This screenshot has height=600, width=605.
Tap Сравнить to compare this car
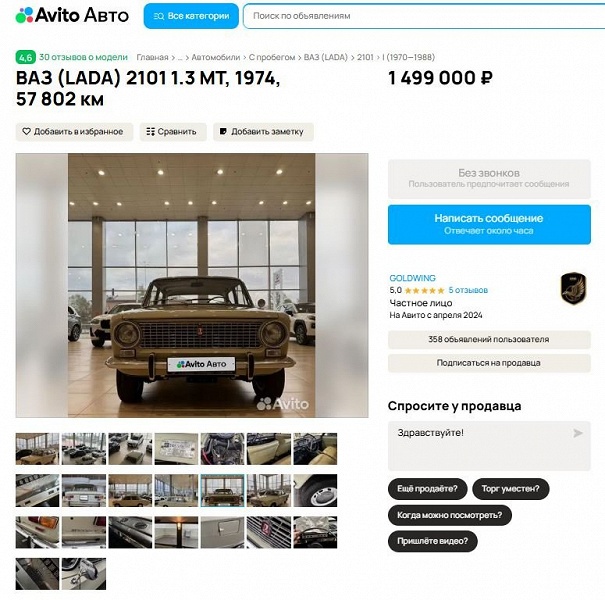[172, 132]
